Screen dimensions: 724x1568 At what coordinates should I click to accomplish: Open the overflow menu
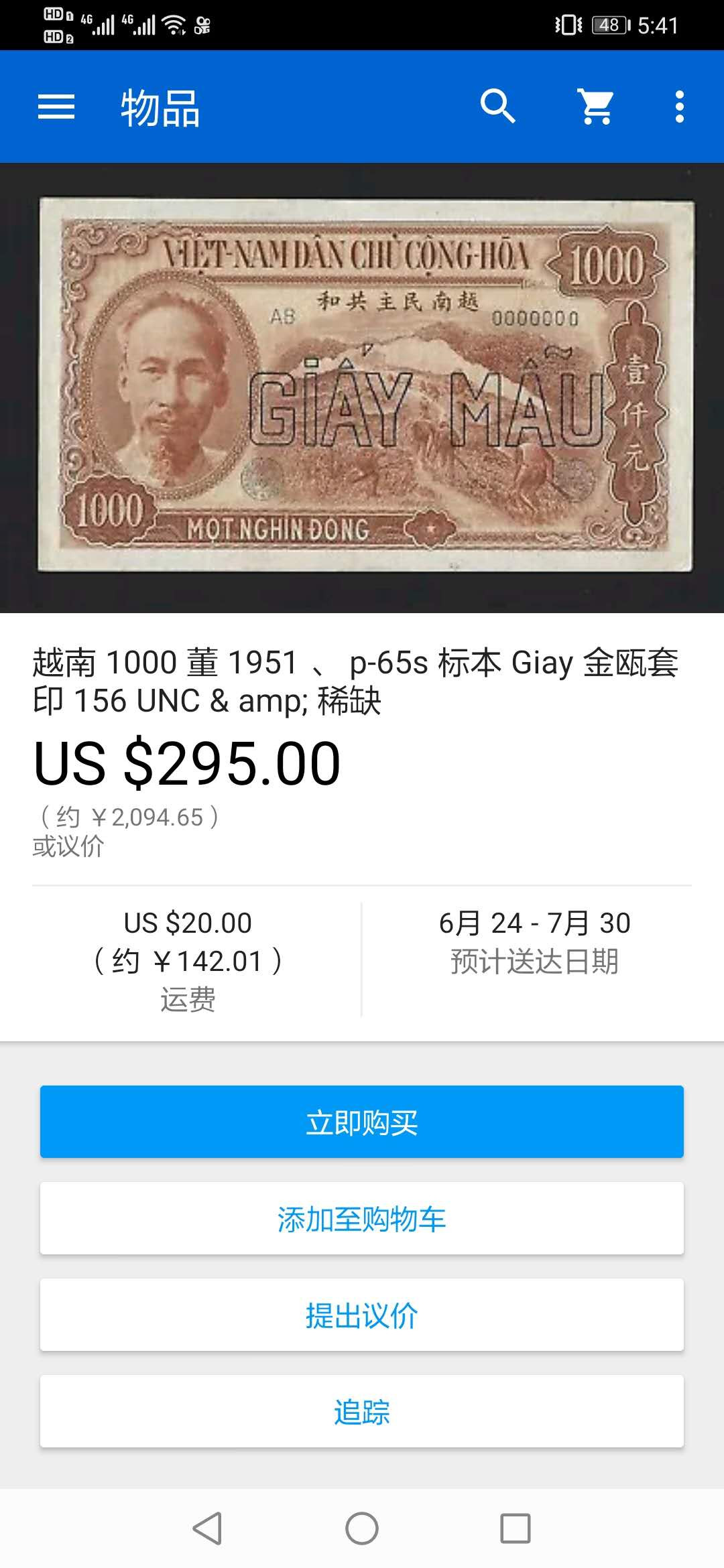[679, 107]
